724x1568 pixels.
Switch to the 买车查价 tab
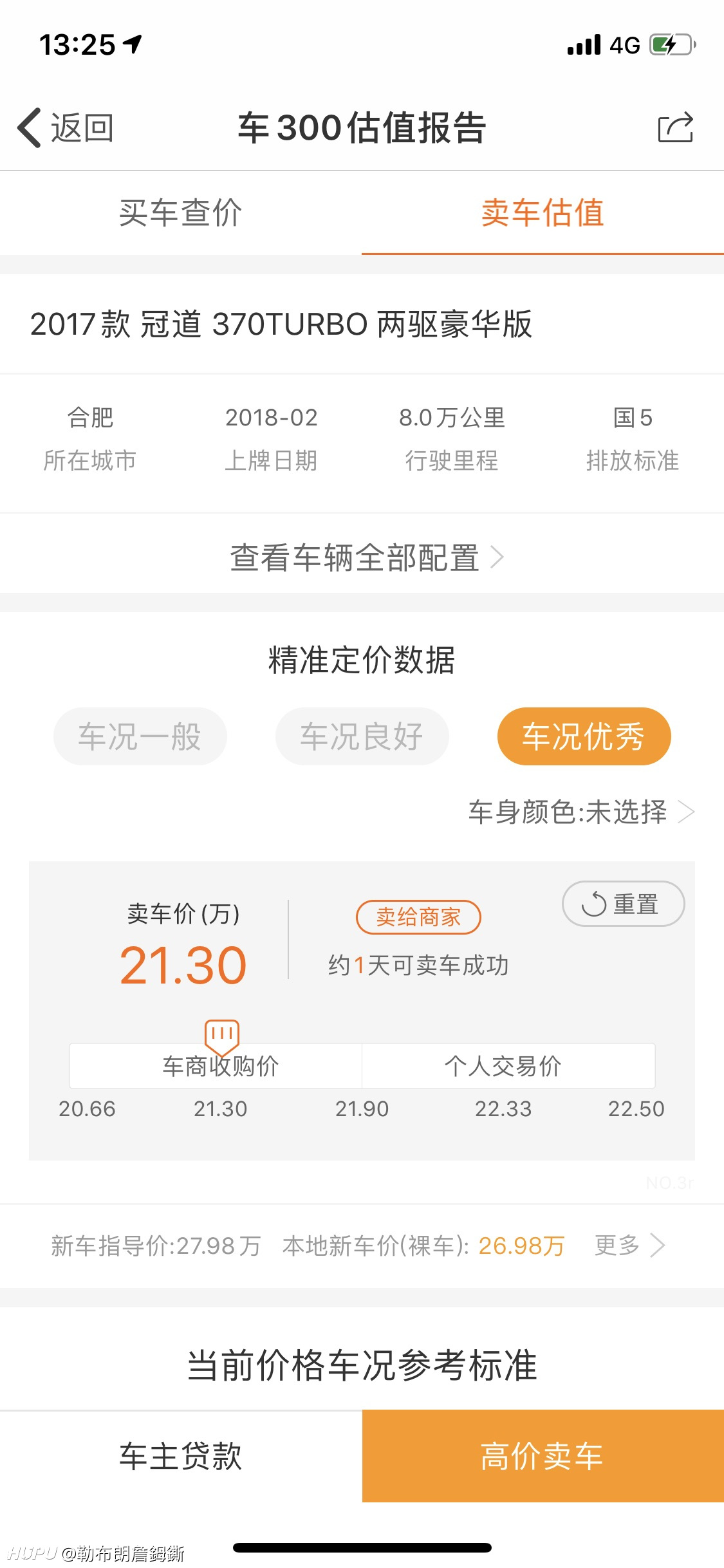pos(181,212)
